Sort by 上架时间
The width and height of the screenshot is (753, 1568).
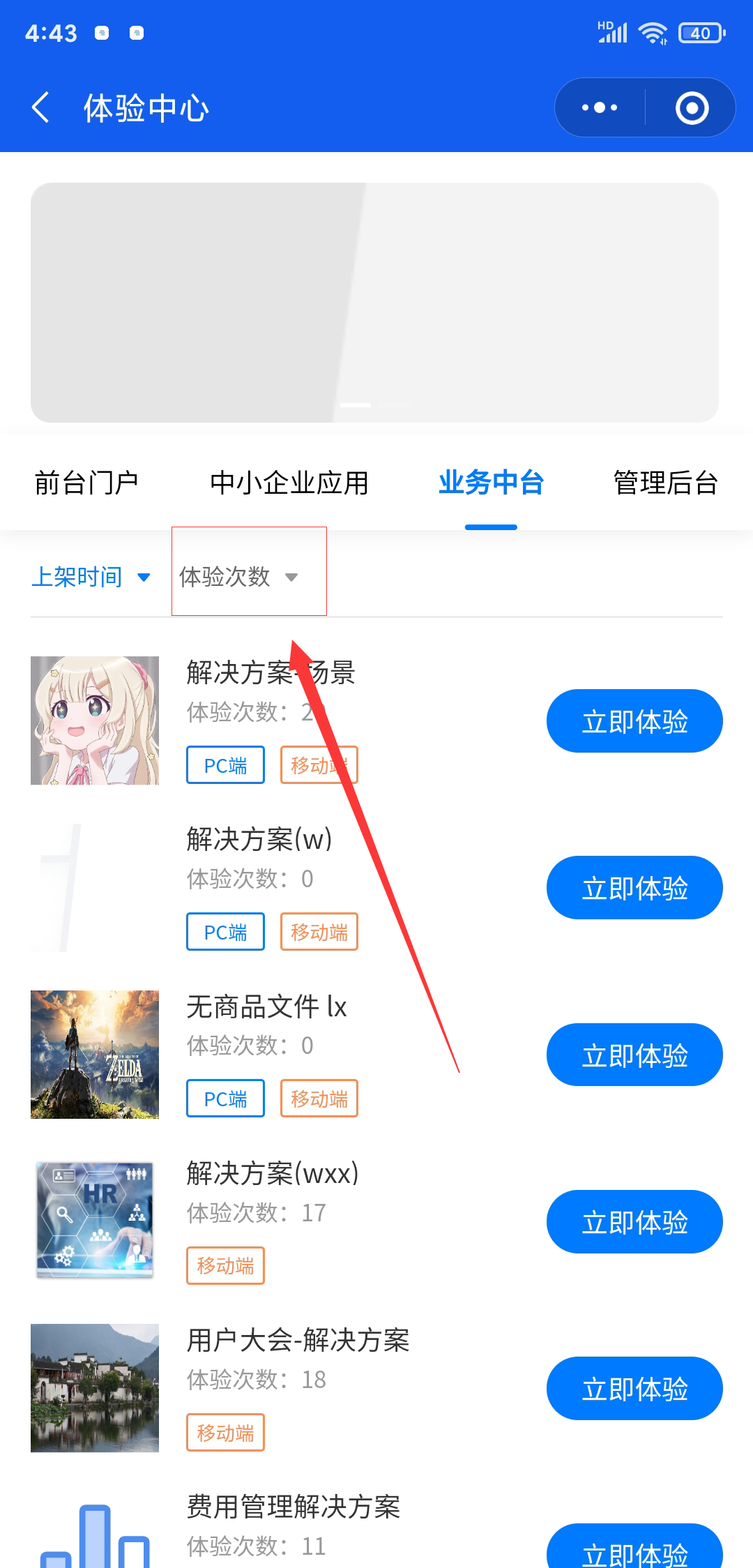(91, 577)
